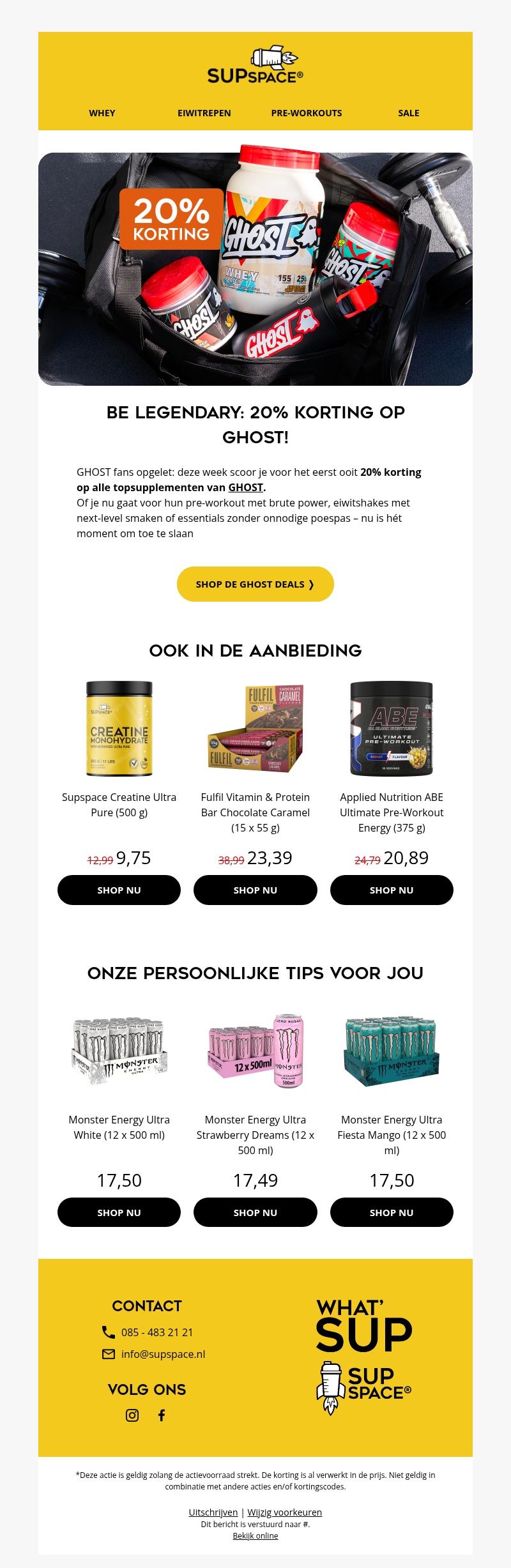Shop Monster Ultra Fiesta Mango
Screen dimensions: 511x1568
(392, 1212)
